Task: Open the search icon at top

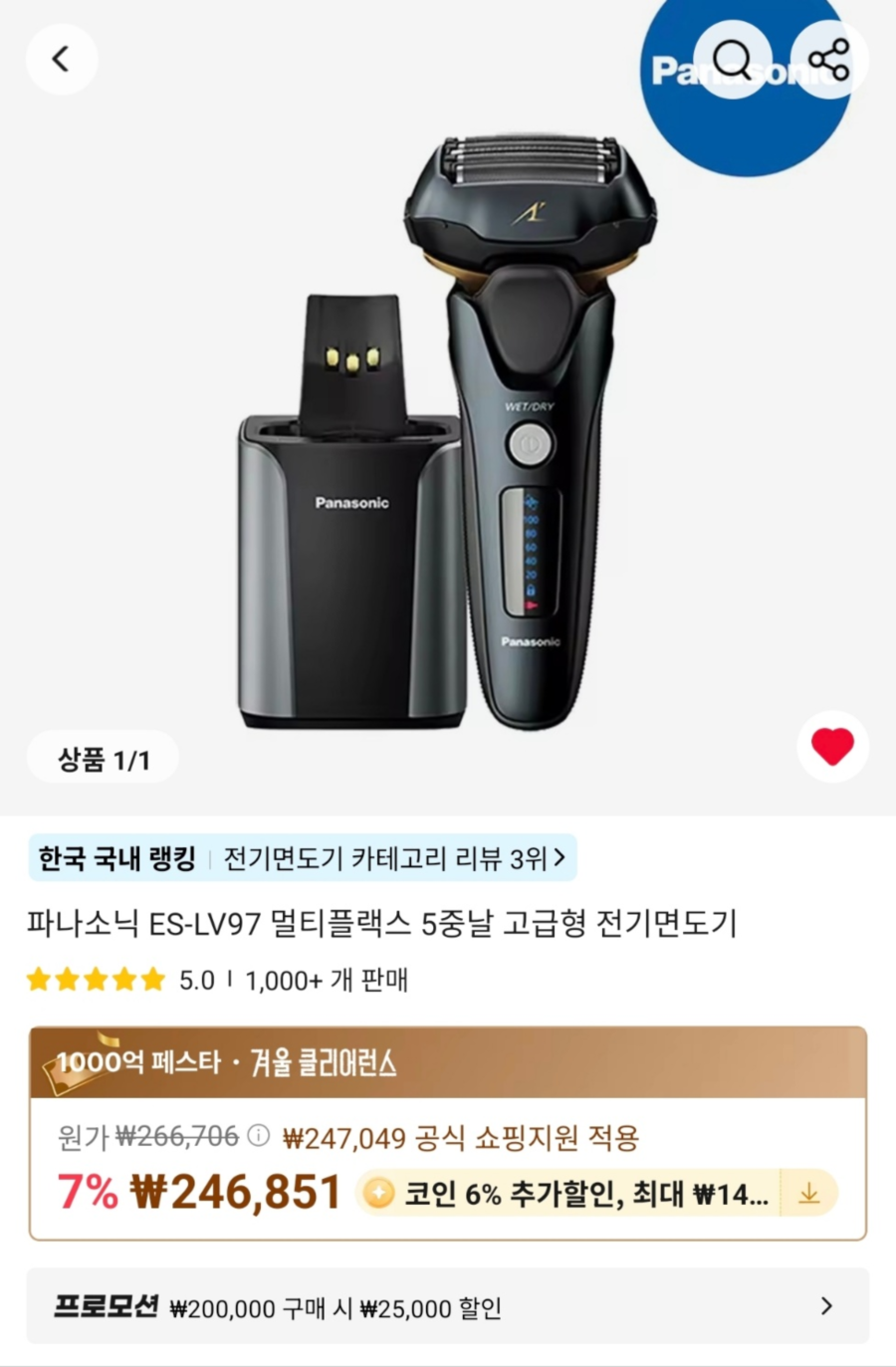Action: click(732, 60)
